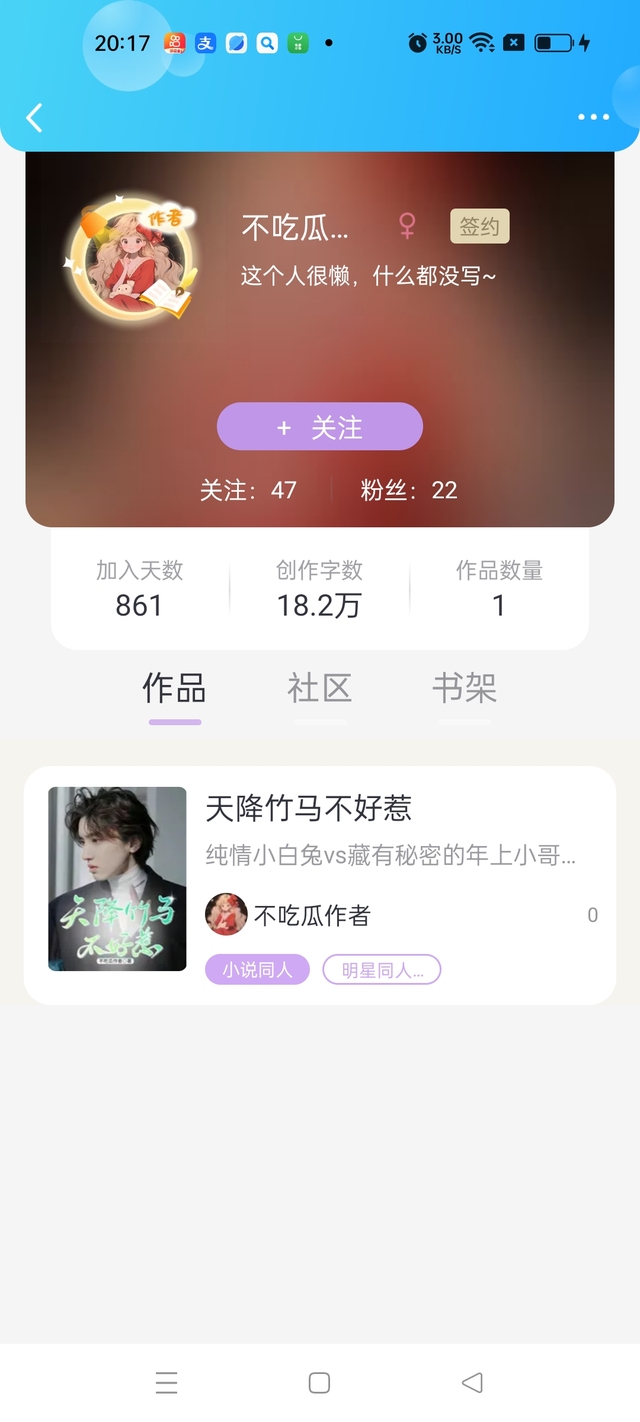The height and width of the screenshot is (1422, 640).
Task: Go back using the top-left arrow
Action: [x=35, y=118]
